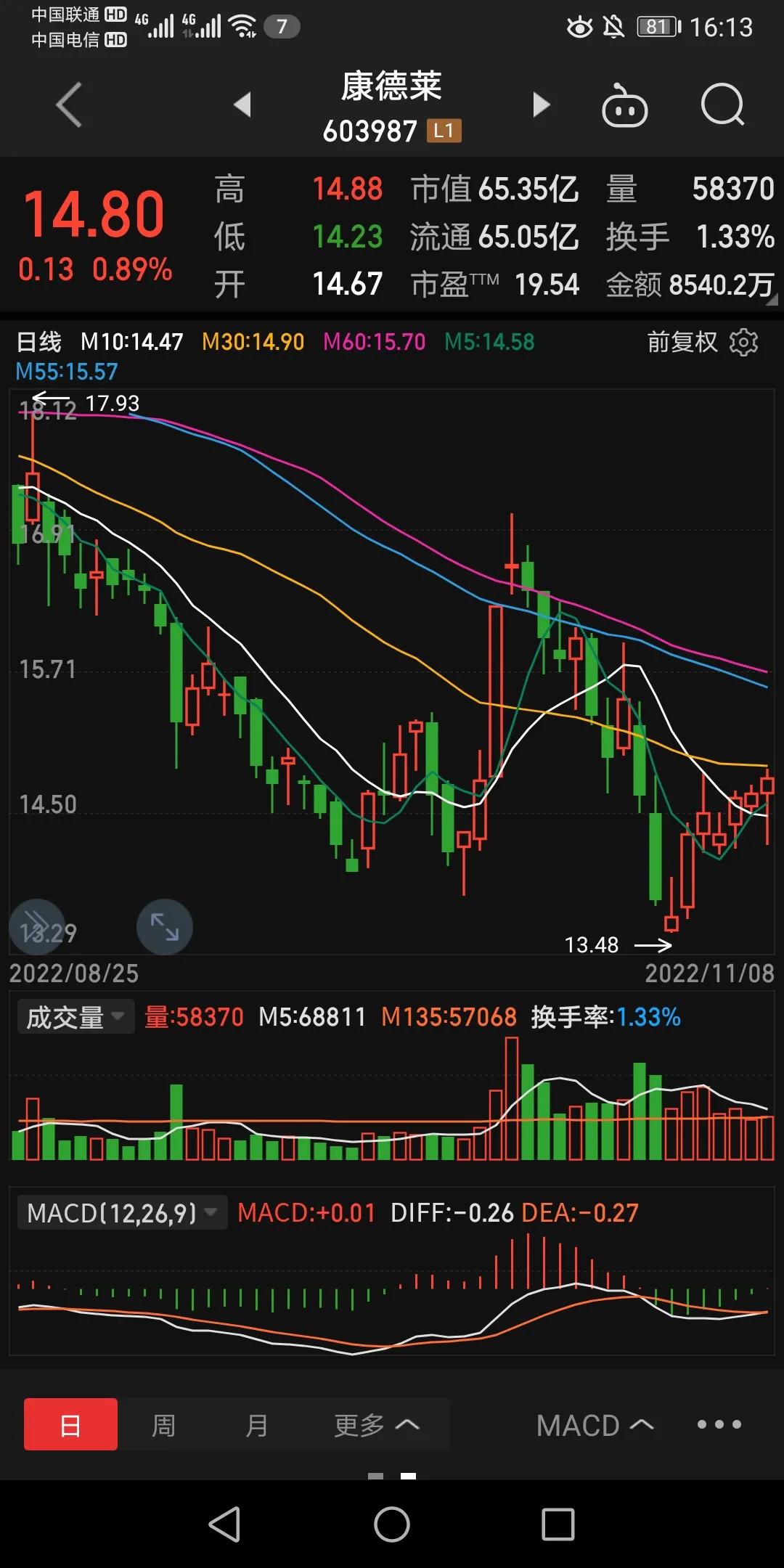This screenshot has width=784, height=1568.
Task: Open chart indicator settings gear
Action: (x=743, y=342)
